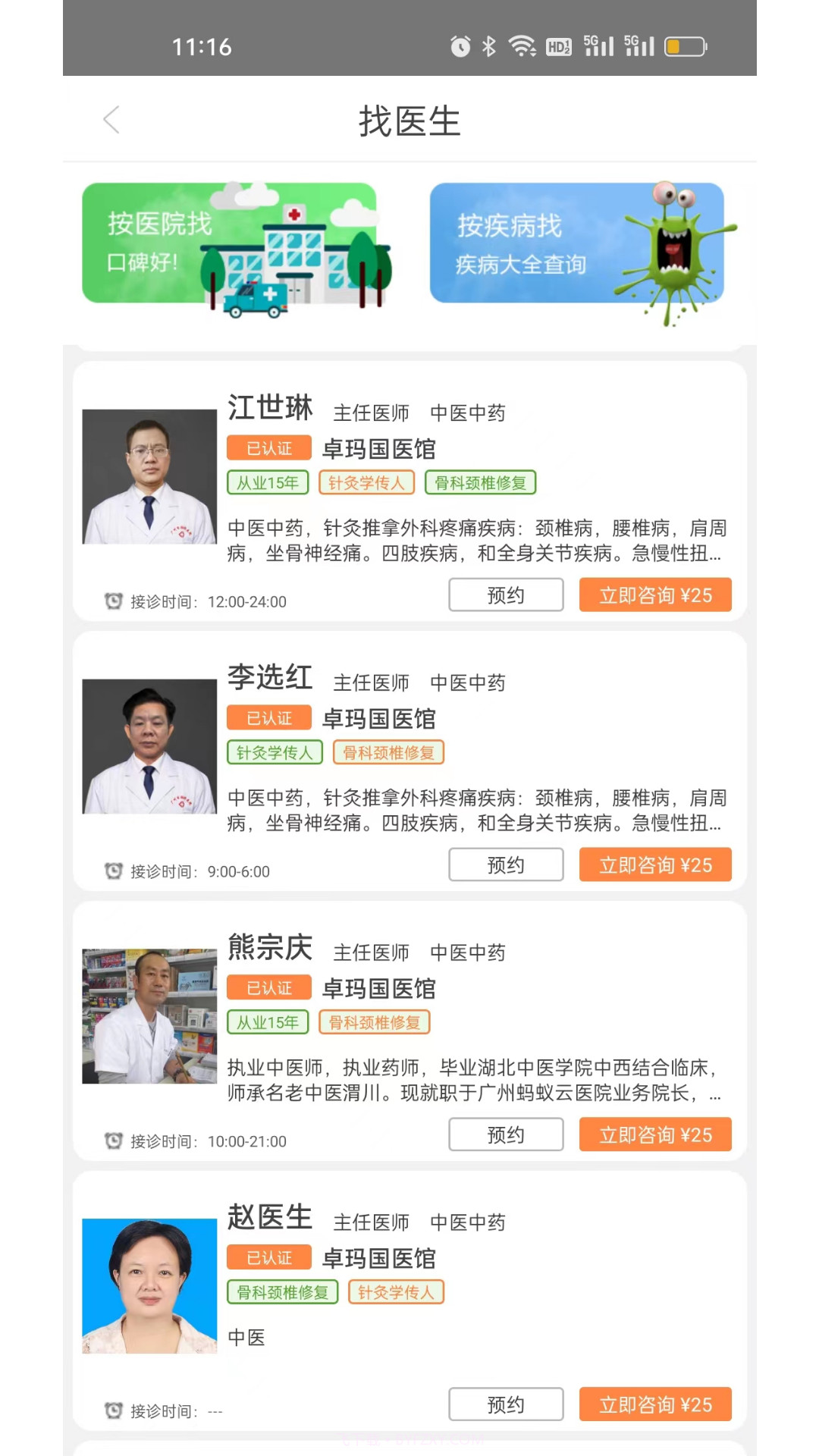Open 赵医生's profile photo
This screenshot has height=1456, width=819.
tap(149, 1286)
